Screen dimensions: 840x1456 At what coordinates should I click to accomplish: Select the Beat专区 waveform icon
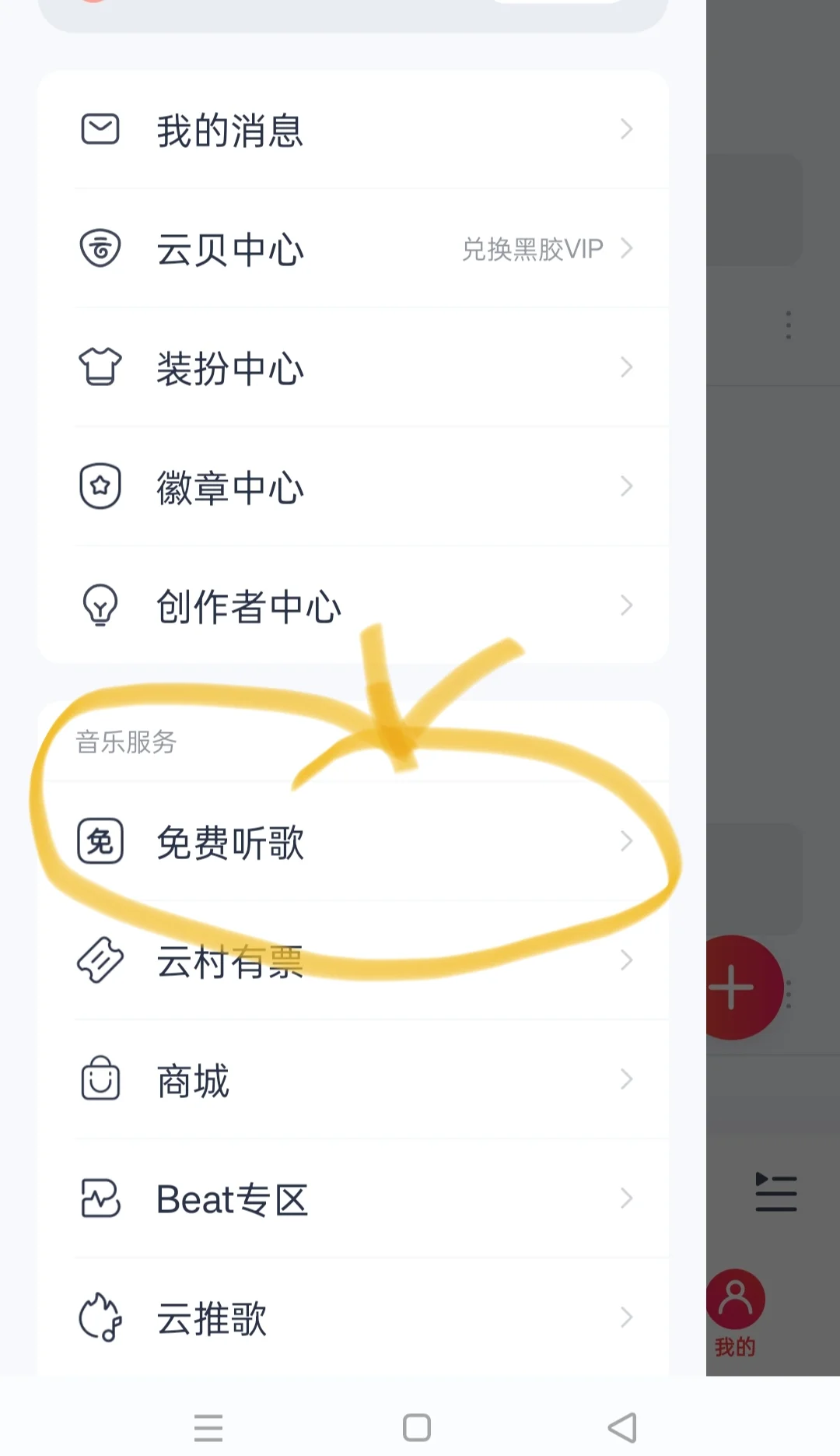(x=100, y=1198)
